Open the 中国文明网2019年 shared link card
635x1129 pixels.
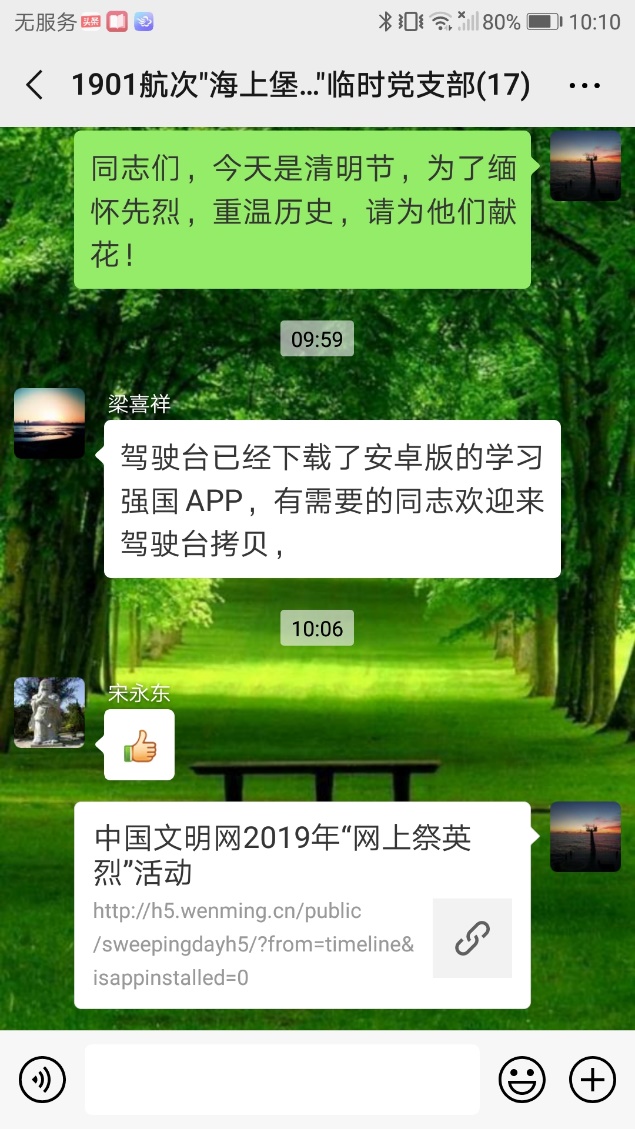coord(302,905)
